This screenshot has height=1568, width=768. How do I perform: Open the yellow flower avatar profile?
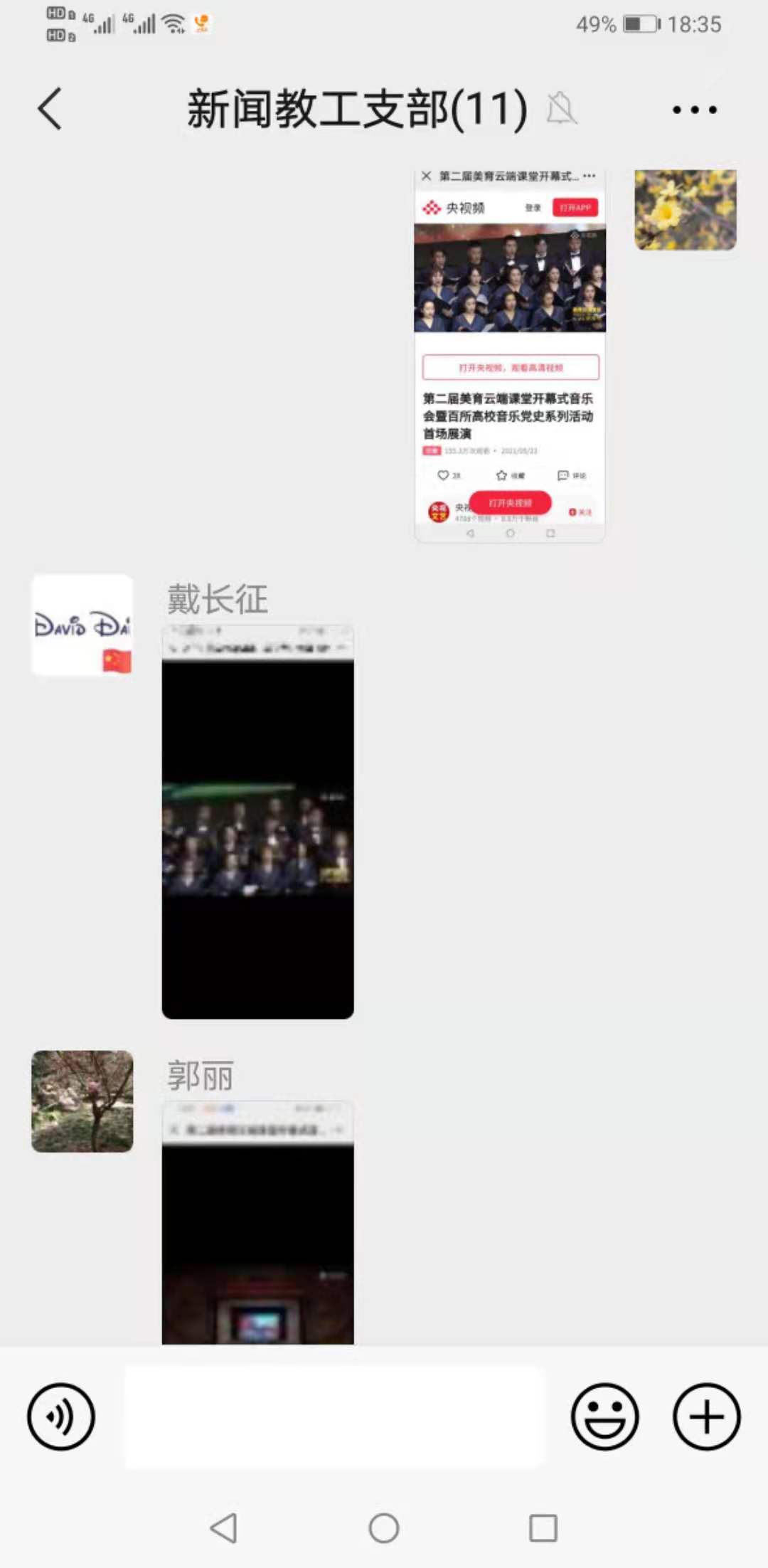pyautogui.click(x=685, y=210)
